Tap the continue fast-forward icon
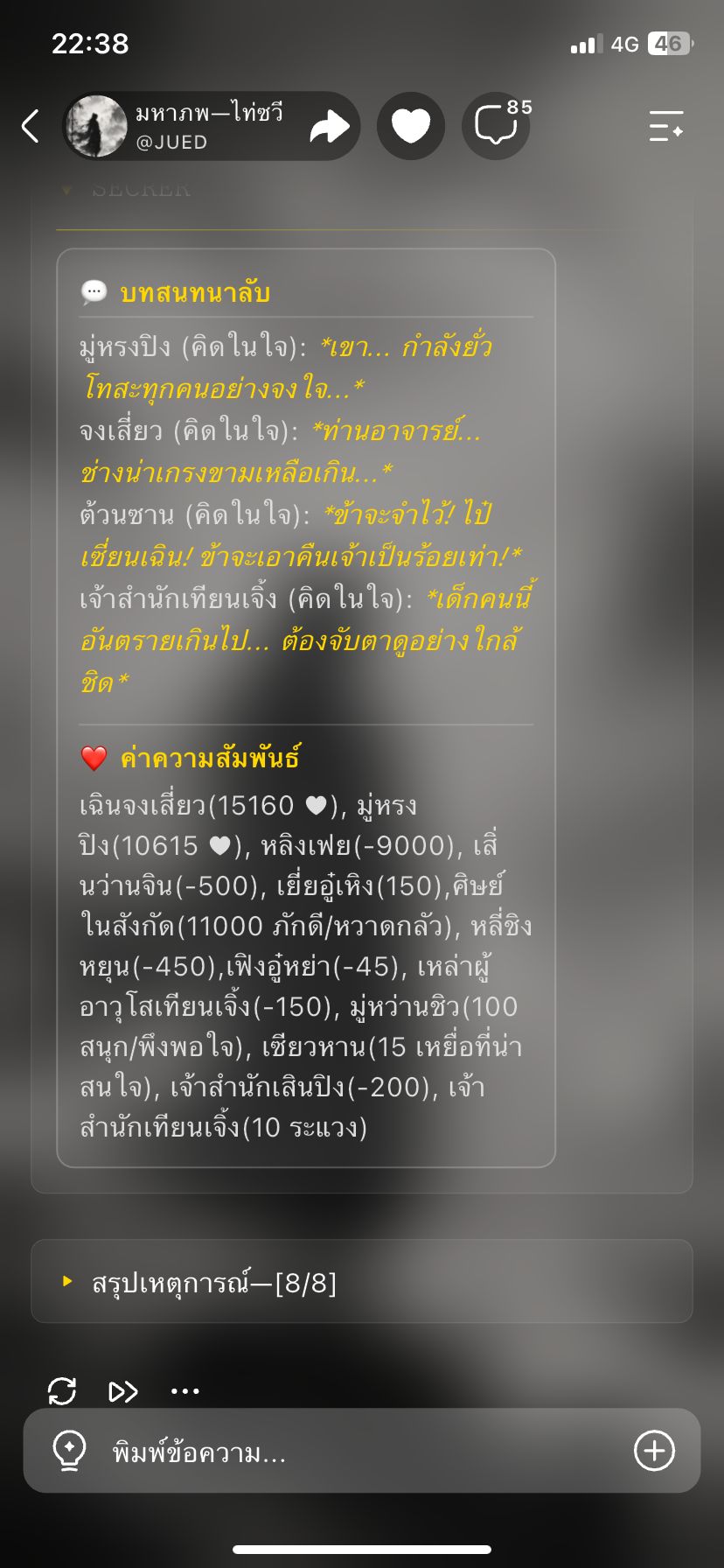 pos(123,1391)
